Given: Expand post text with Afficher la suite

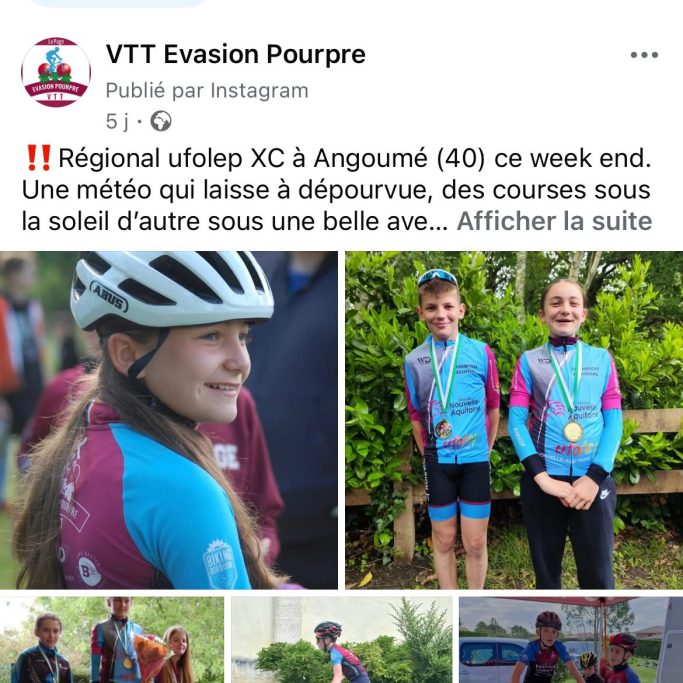Looking at the screenshot, I should 554,221.
